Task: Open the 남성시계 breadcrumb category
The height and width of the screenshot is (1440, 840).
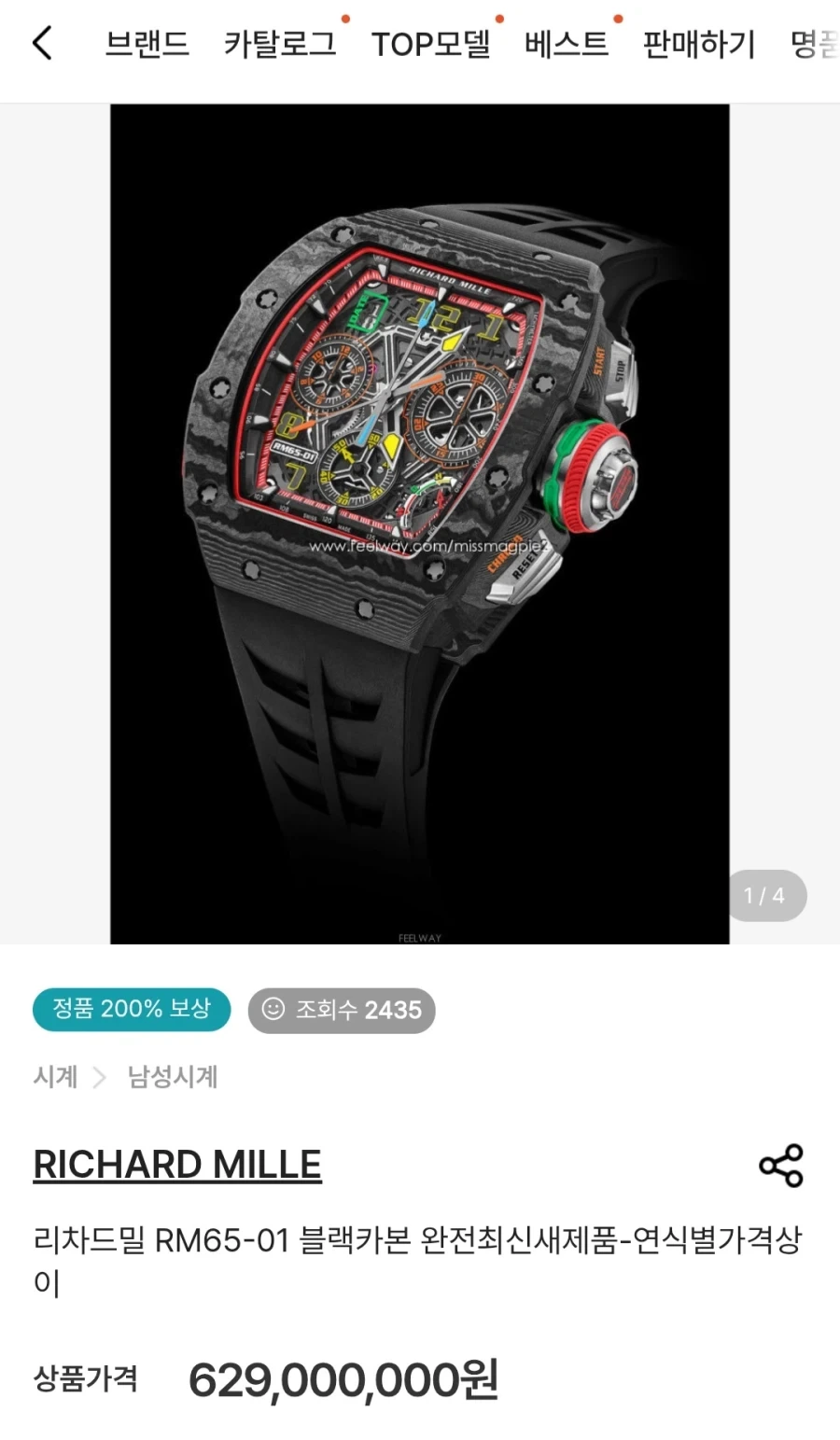Action: click(173, 1076)
